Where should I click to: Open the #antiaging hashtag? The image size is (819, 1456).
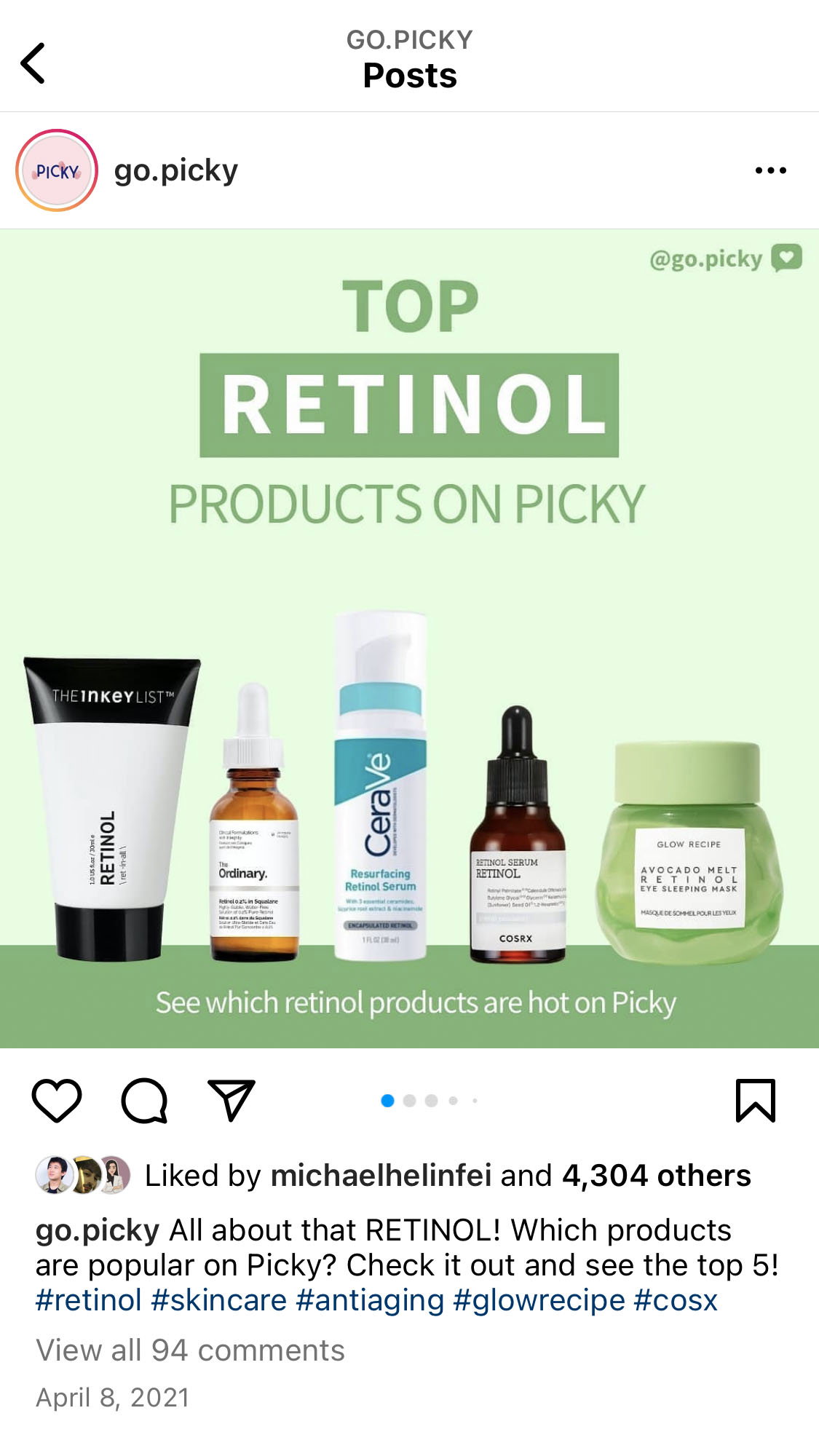[x=370, y=1300]
